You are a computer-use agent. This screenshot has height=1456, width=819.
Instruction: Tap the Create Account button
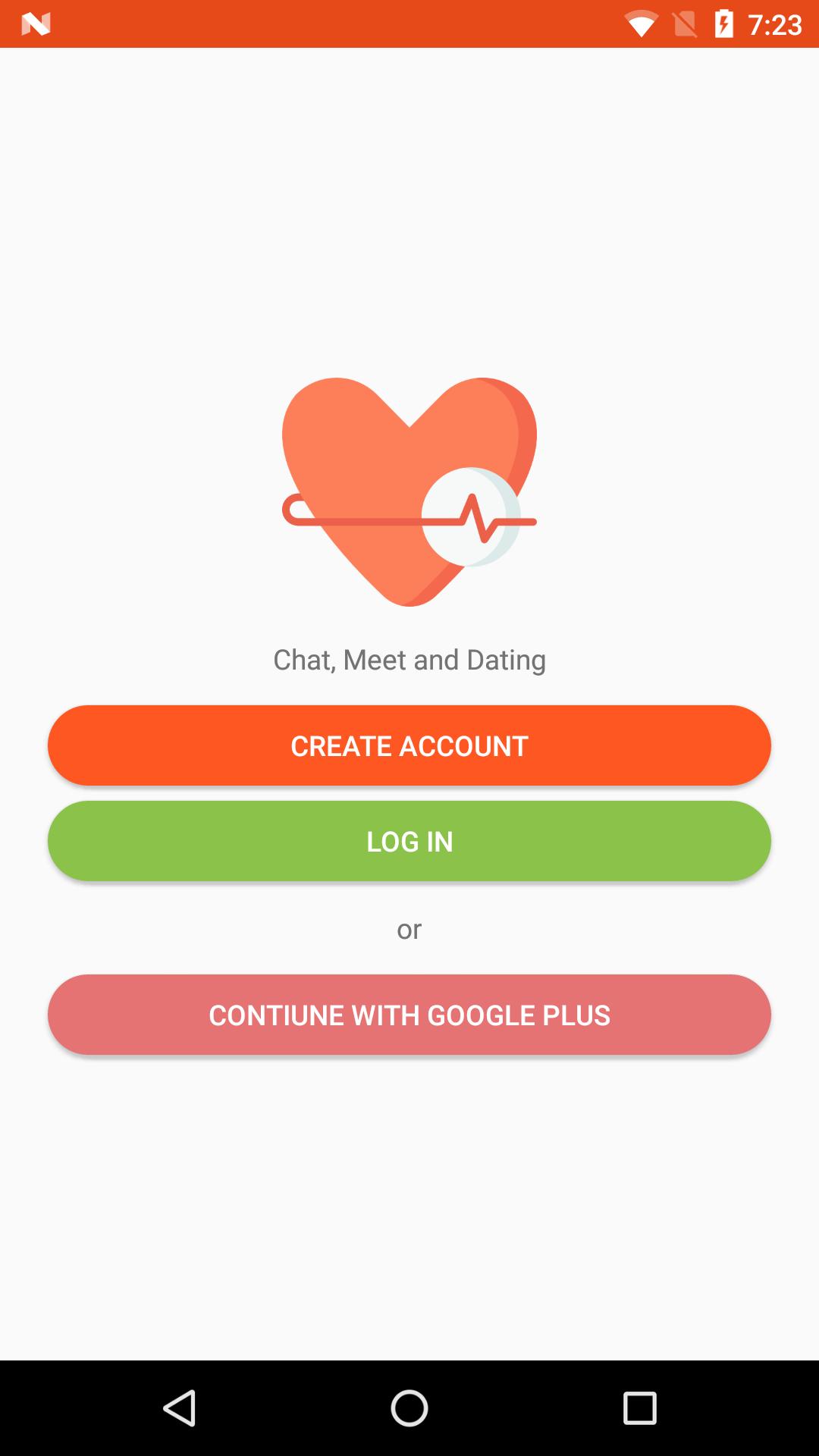click(409, 745)
